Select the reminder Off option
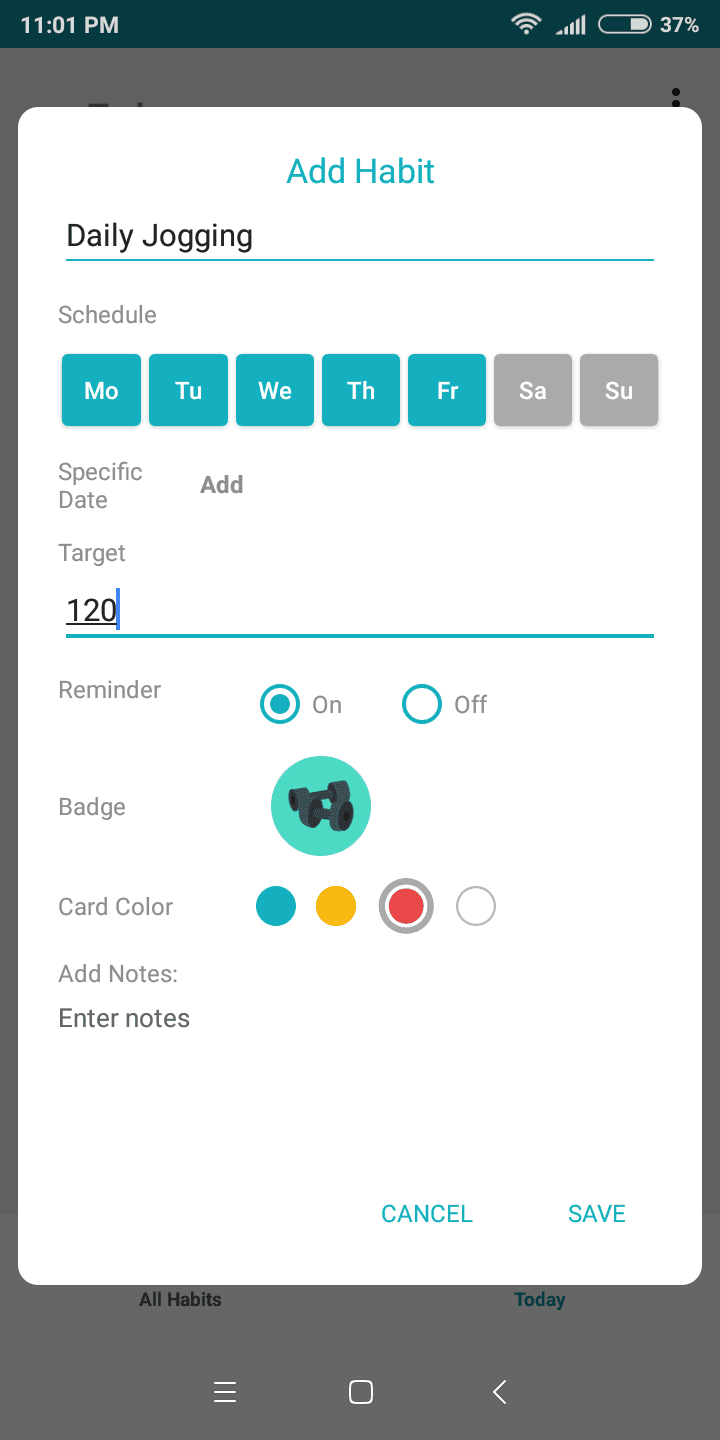The height and width of the screenshot is (1440, 720). (422, 705)
